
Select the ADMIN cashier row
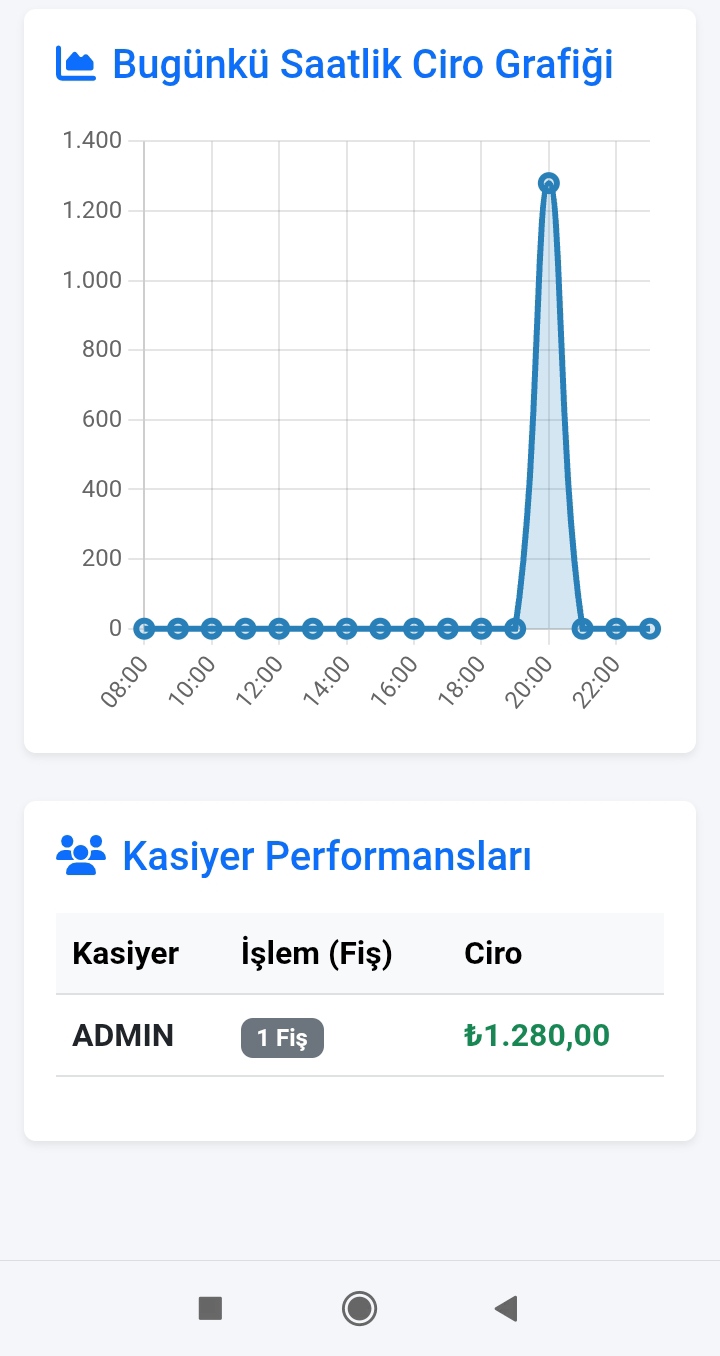[123, 1036]
